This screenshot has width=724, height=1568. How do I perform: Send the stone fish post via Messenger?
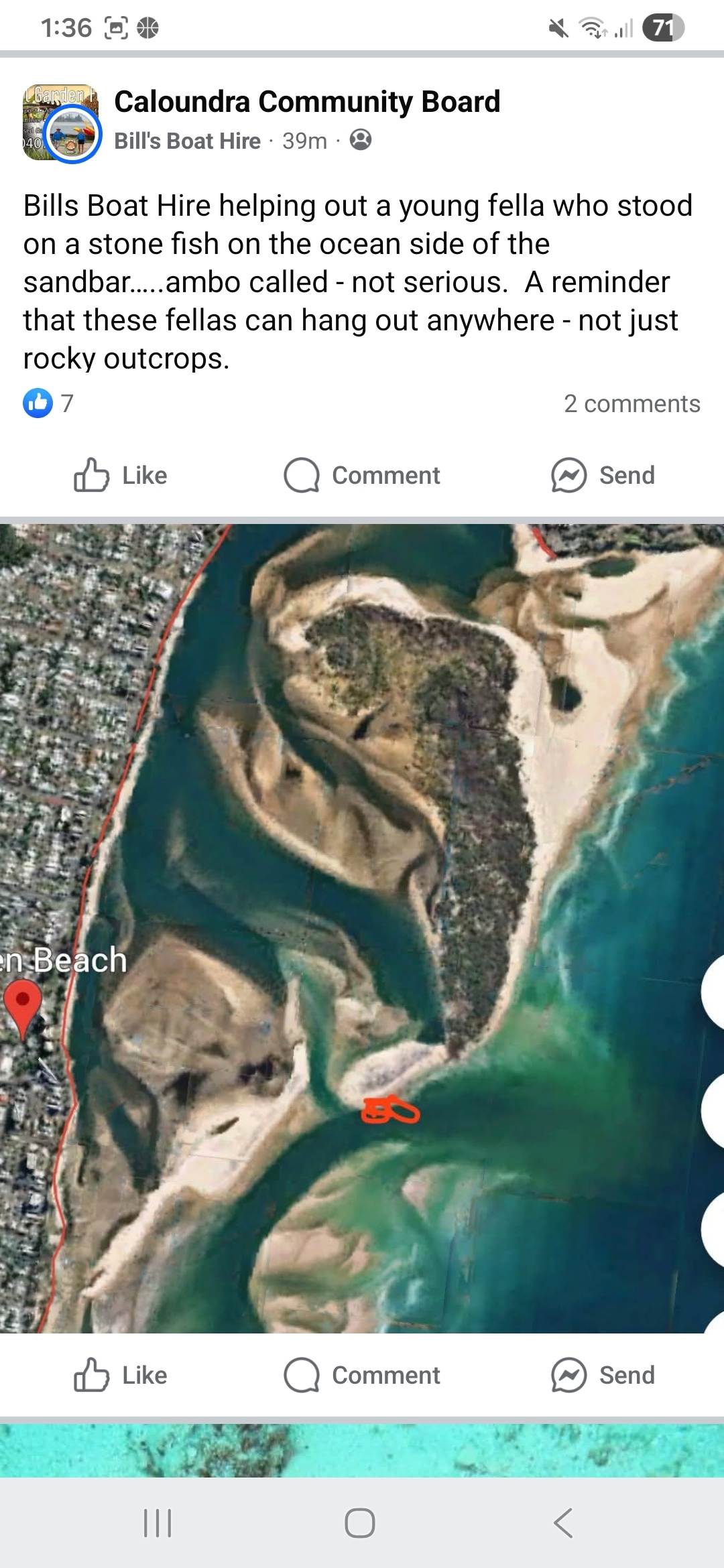click(603, 475)
